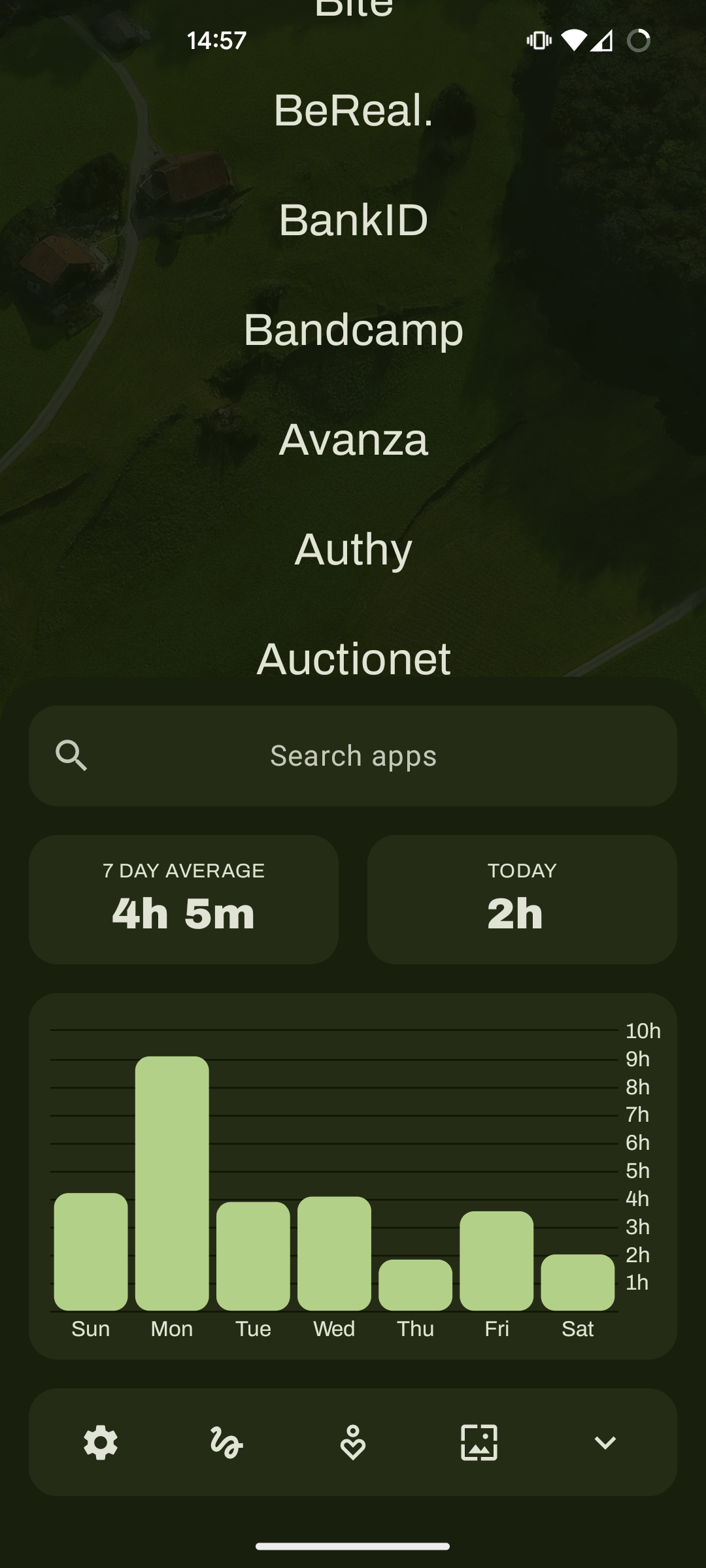Screen dimensions: 706x1568
Task: Open the Auctionet app
Action: [353, 658]
